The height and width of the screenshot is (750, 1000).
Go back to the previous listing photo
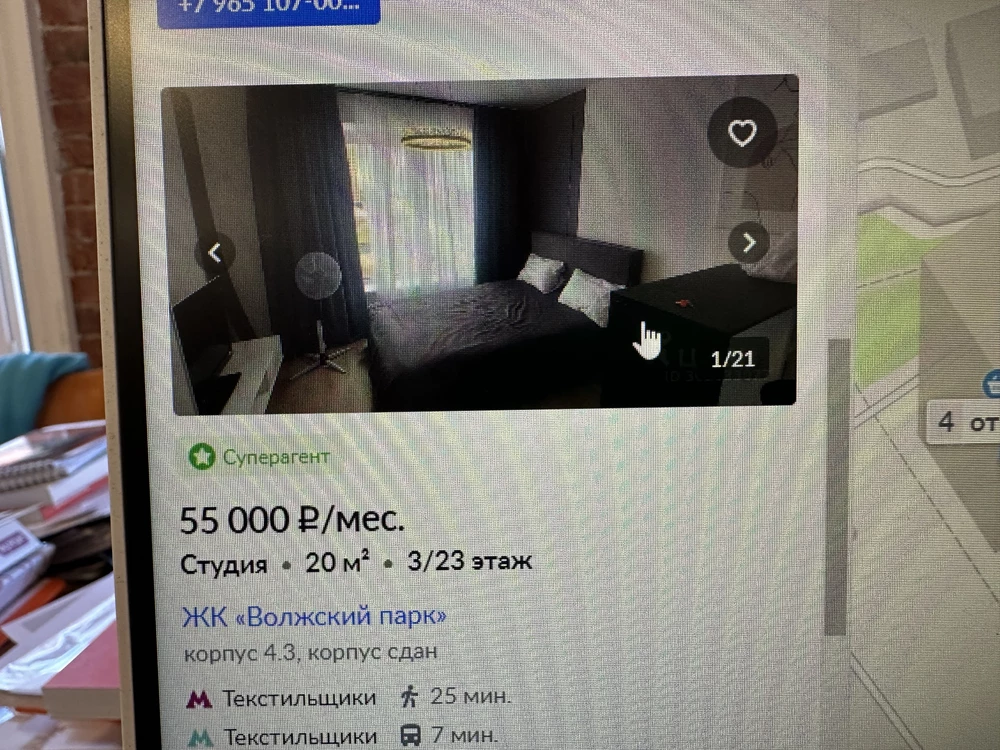coord(215,253)
